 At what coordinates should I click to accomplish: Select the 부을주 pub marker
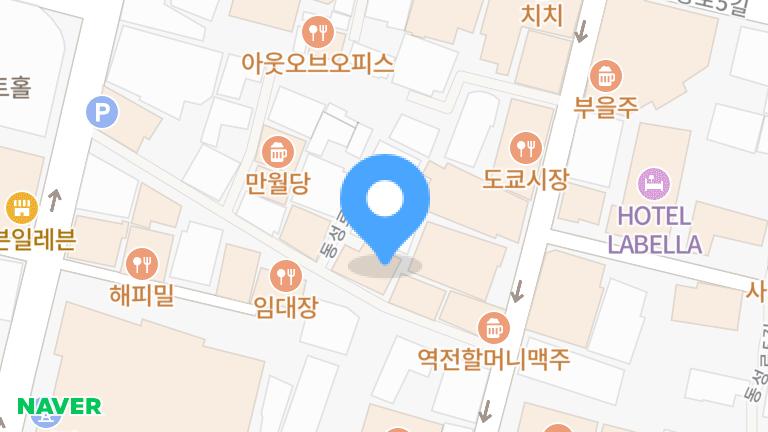(x=606, y=74)
